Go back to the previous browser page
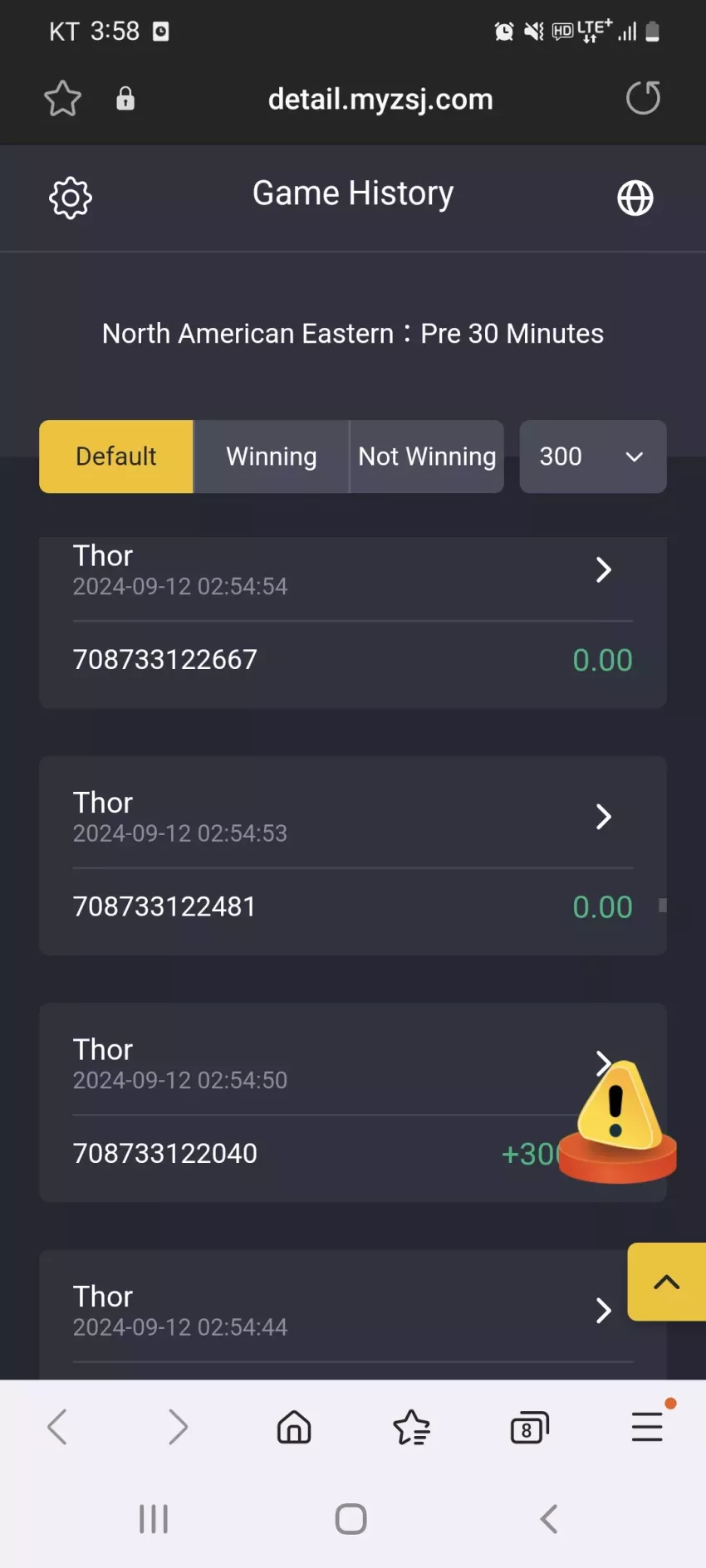Viewport: 706px width, 1568px height. [57, 1428]
